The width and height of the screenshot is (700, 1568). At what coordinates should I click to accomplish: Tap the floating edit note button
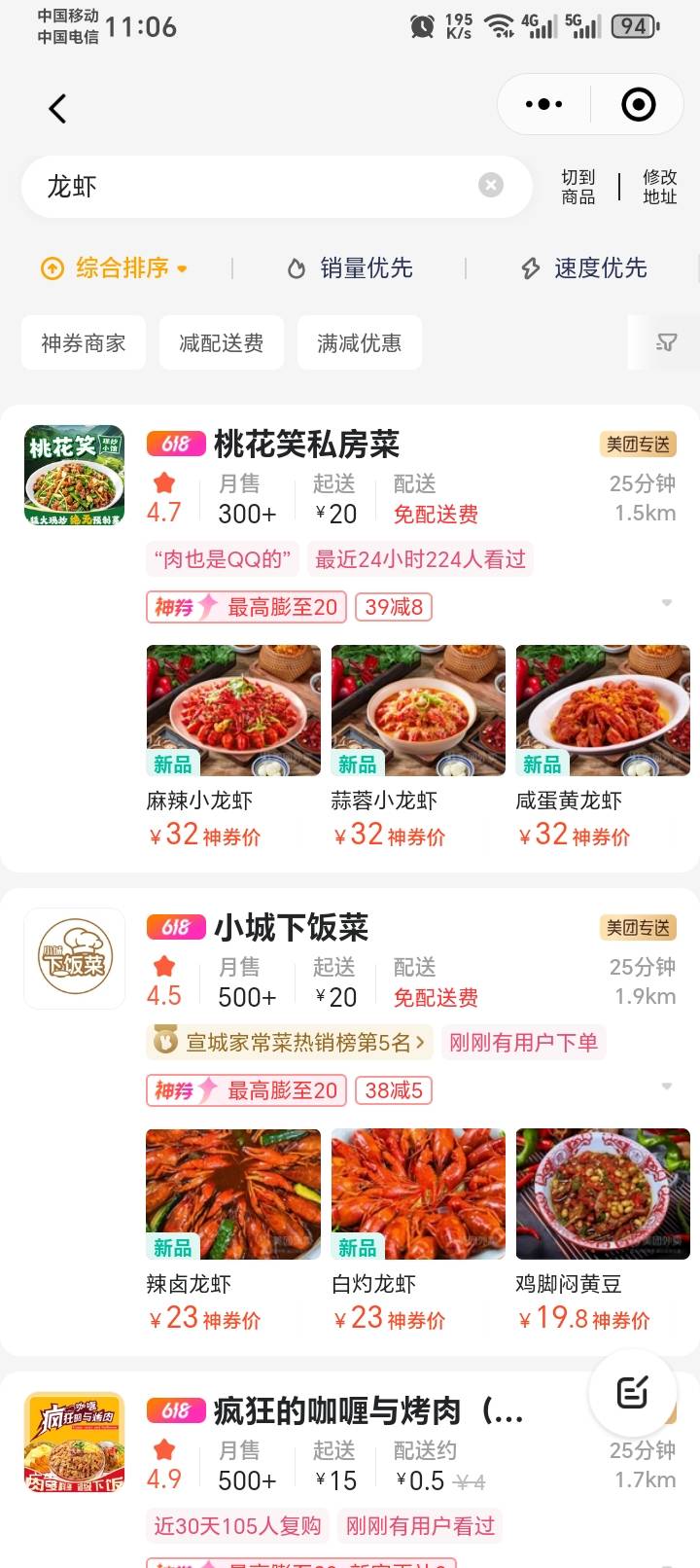(x=633, y=1393)
